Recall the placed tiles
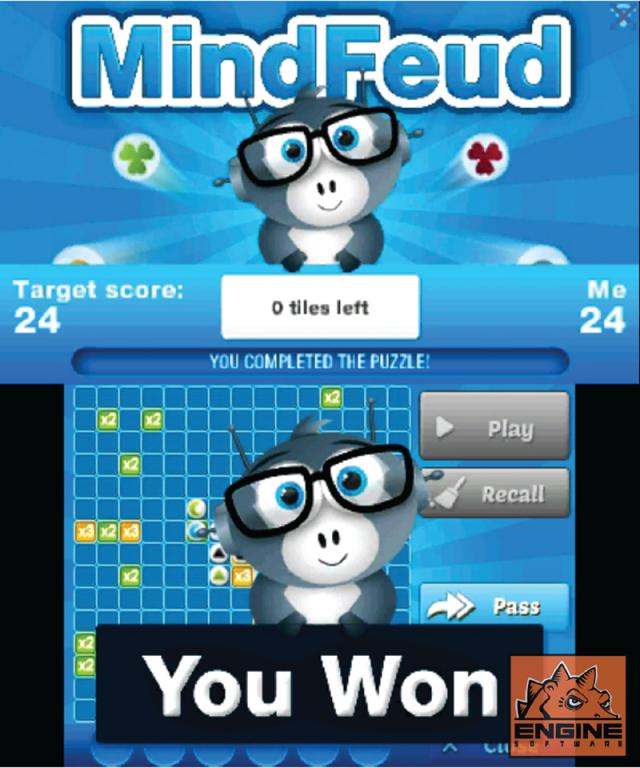 (x=494, y=493)
